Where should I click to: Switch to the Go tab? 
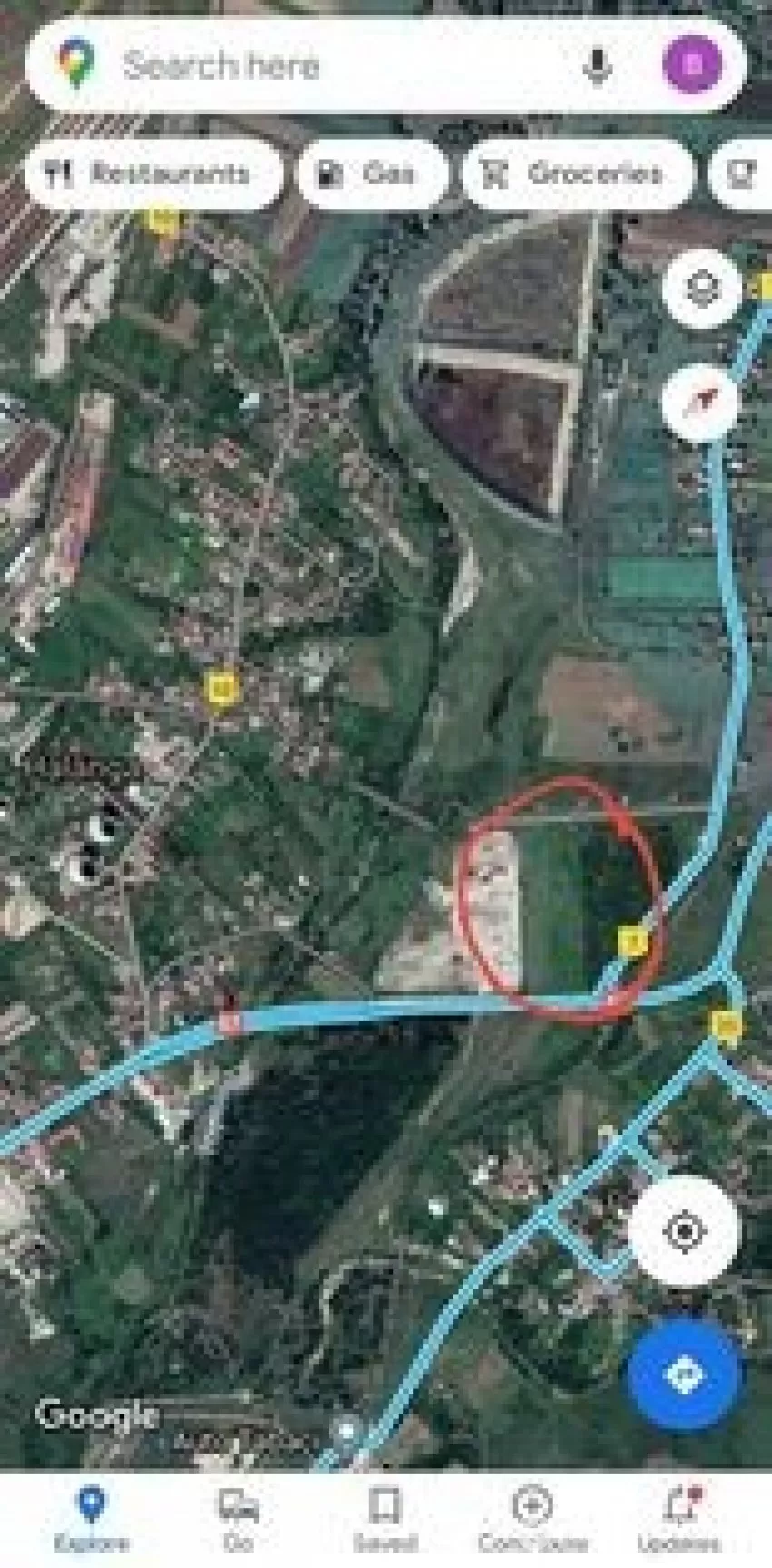239,1516
